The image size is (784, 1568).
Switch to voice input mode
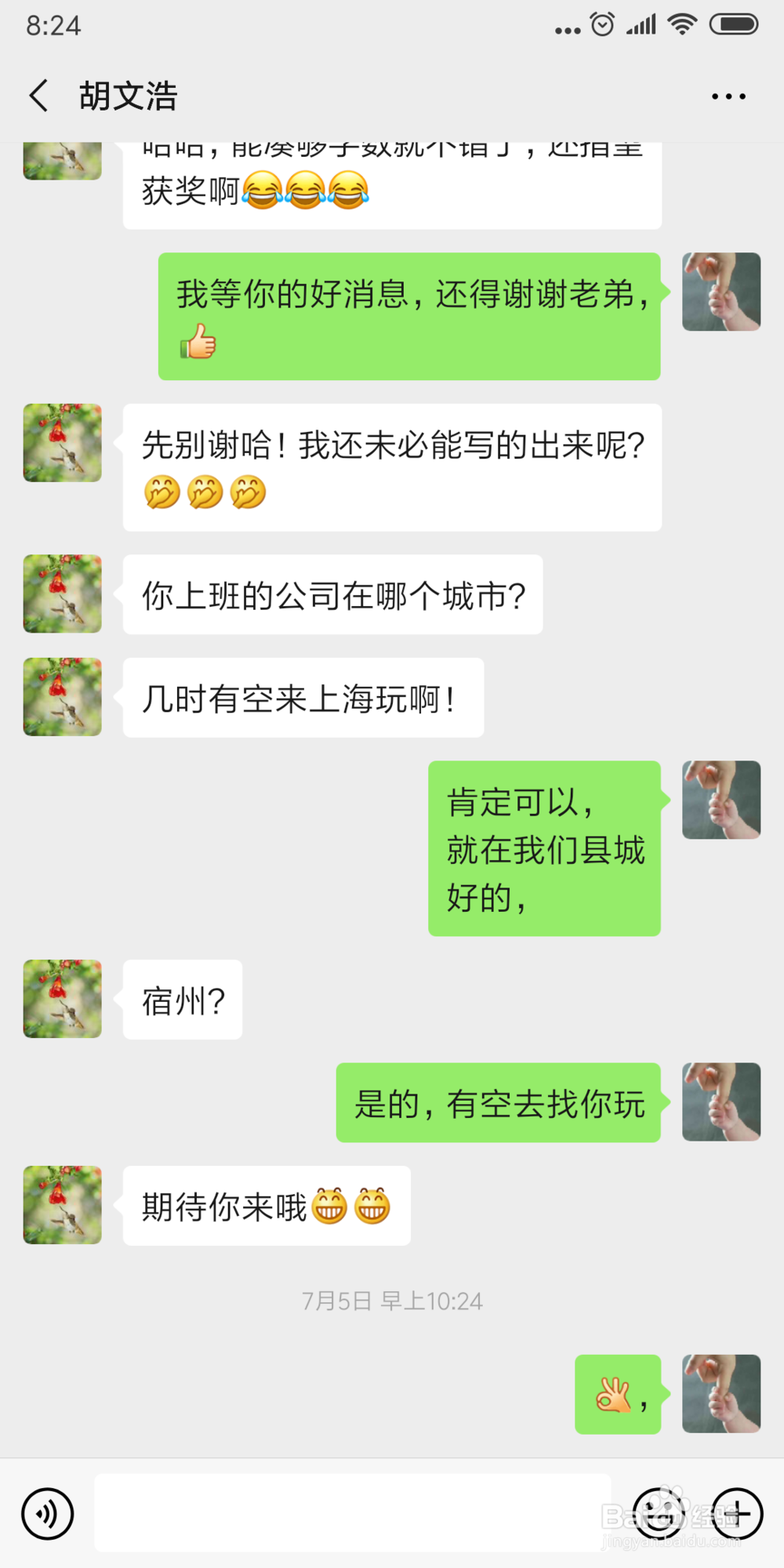[47, 1513]
